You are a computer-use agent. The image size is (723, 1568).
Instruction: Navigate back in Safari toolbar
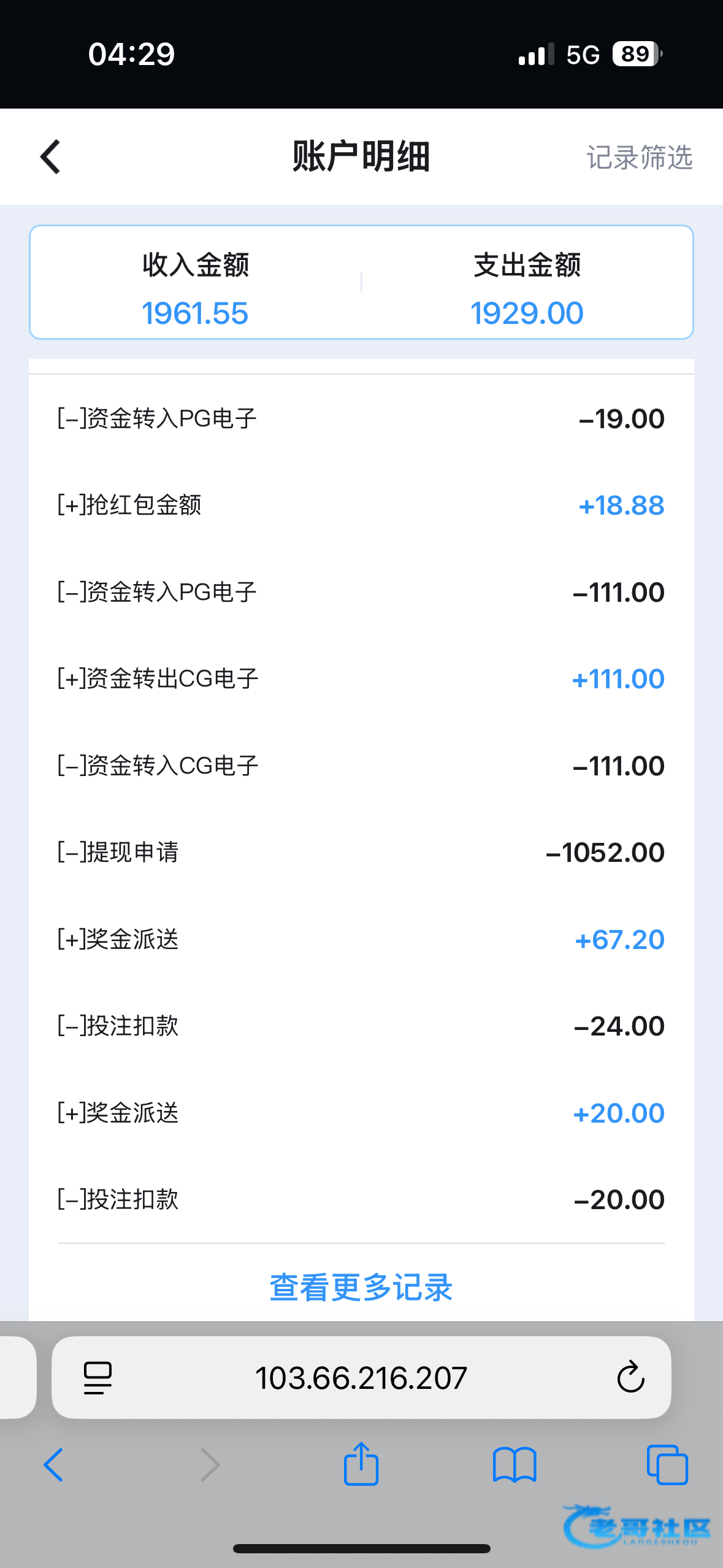point(53,1465)
